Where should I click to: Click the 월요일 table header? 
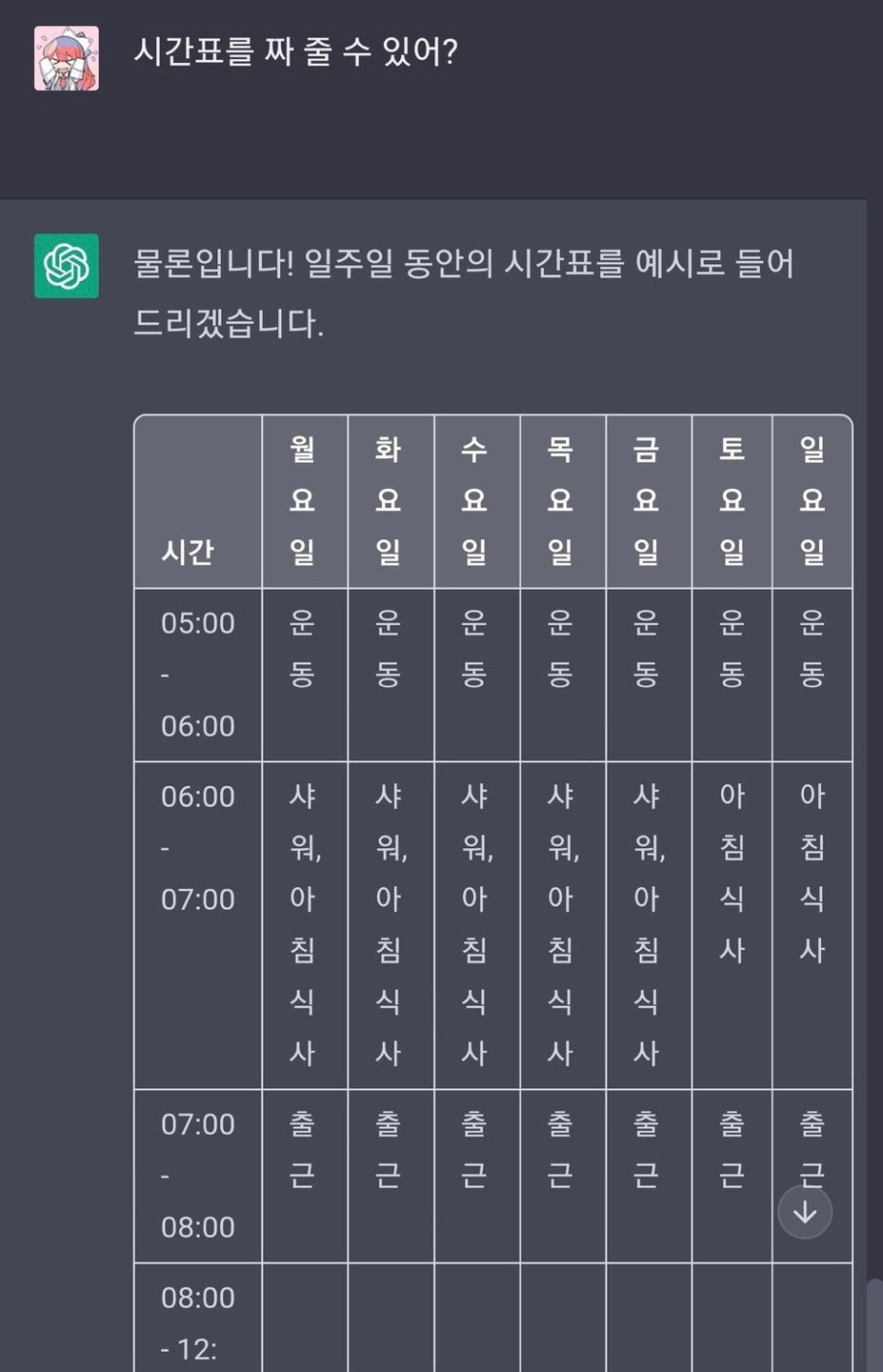[x=304, y=498]
